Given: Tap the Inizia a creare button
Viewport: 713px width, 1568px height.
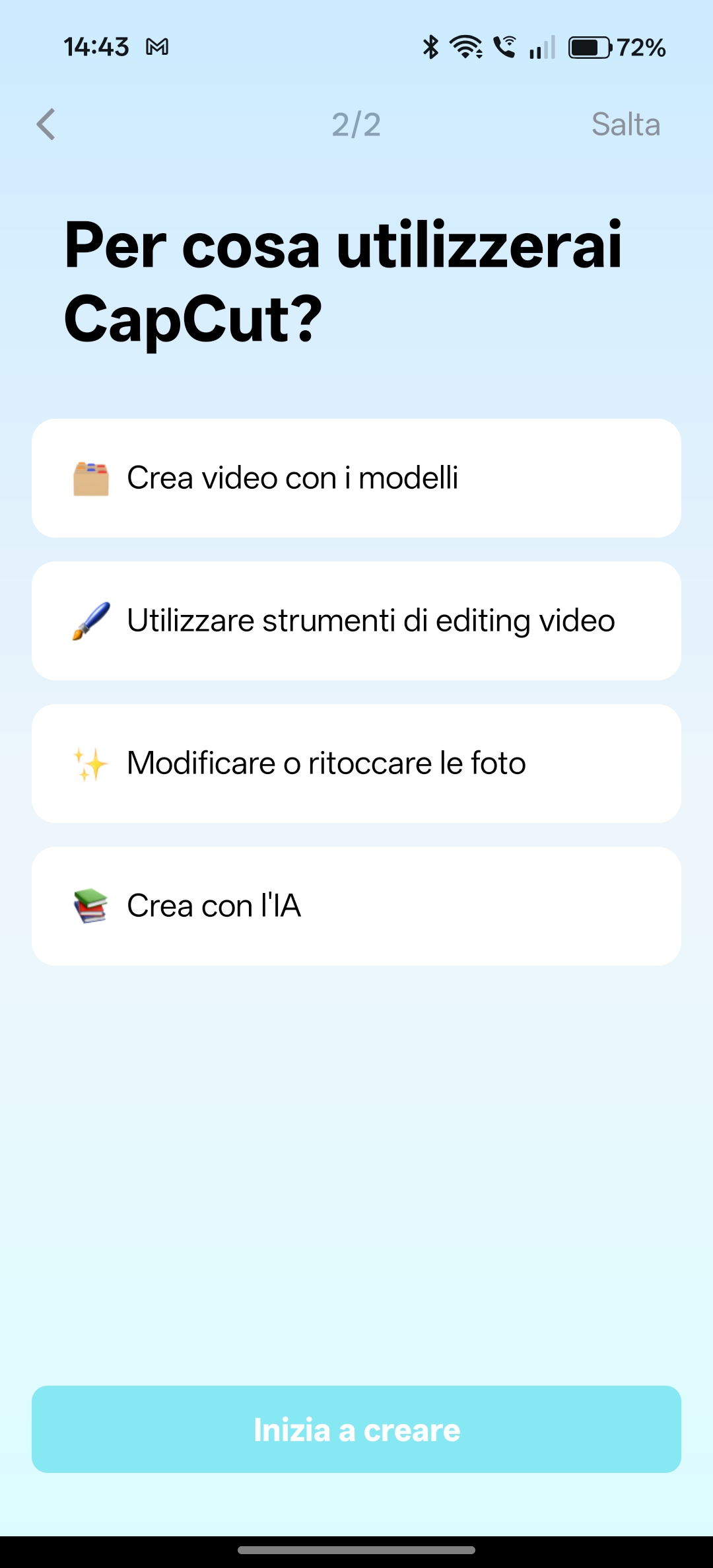Looking at the screenshot, I should pyautogui.click(x=356, y=1429).
